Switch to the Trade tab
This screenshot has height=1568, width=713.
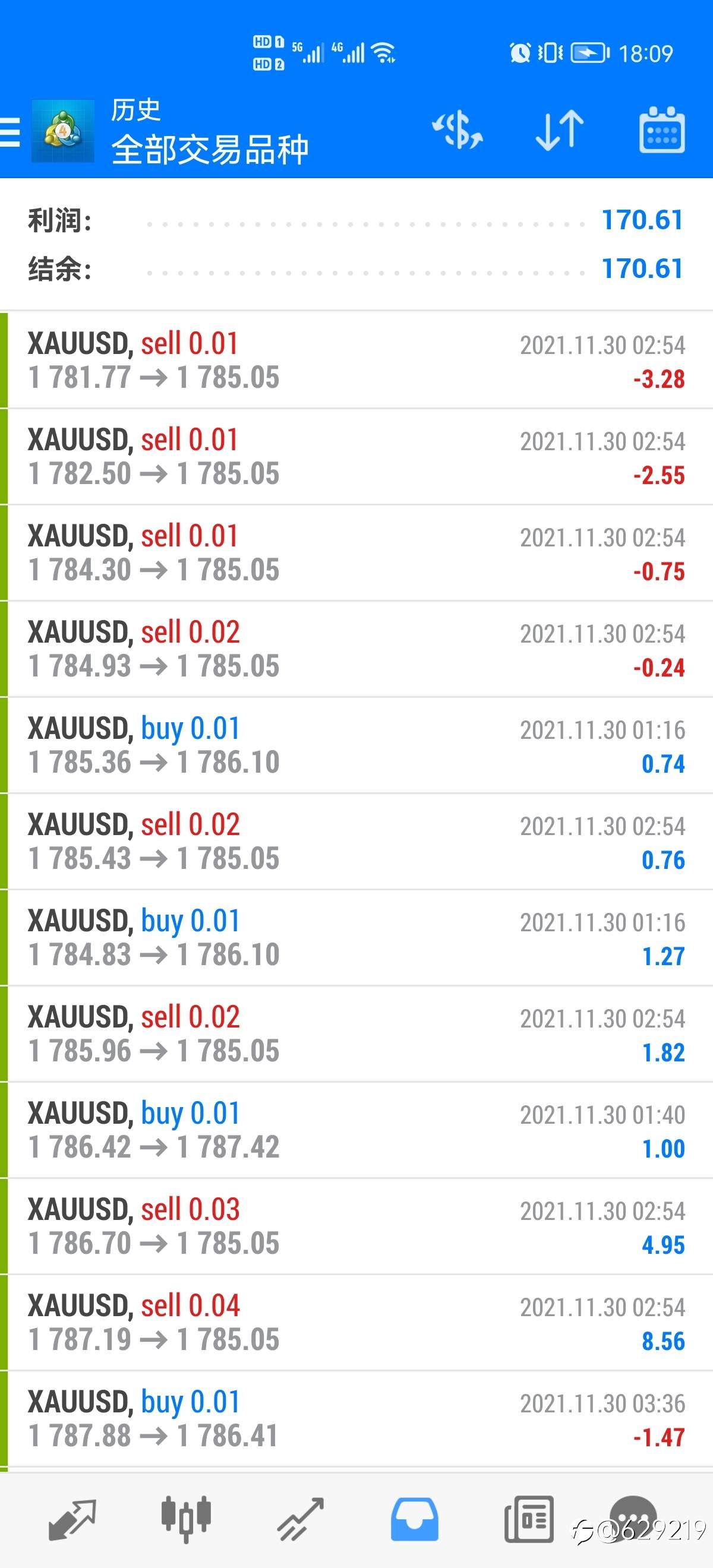(x=300, y=1519)
